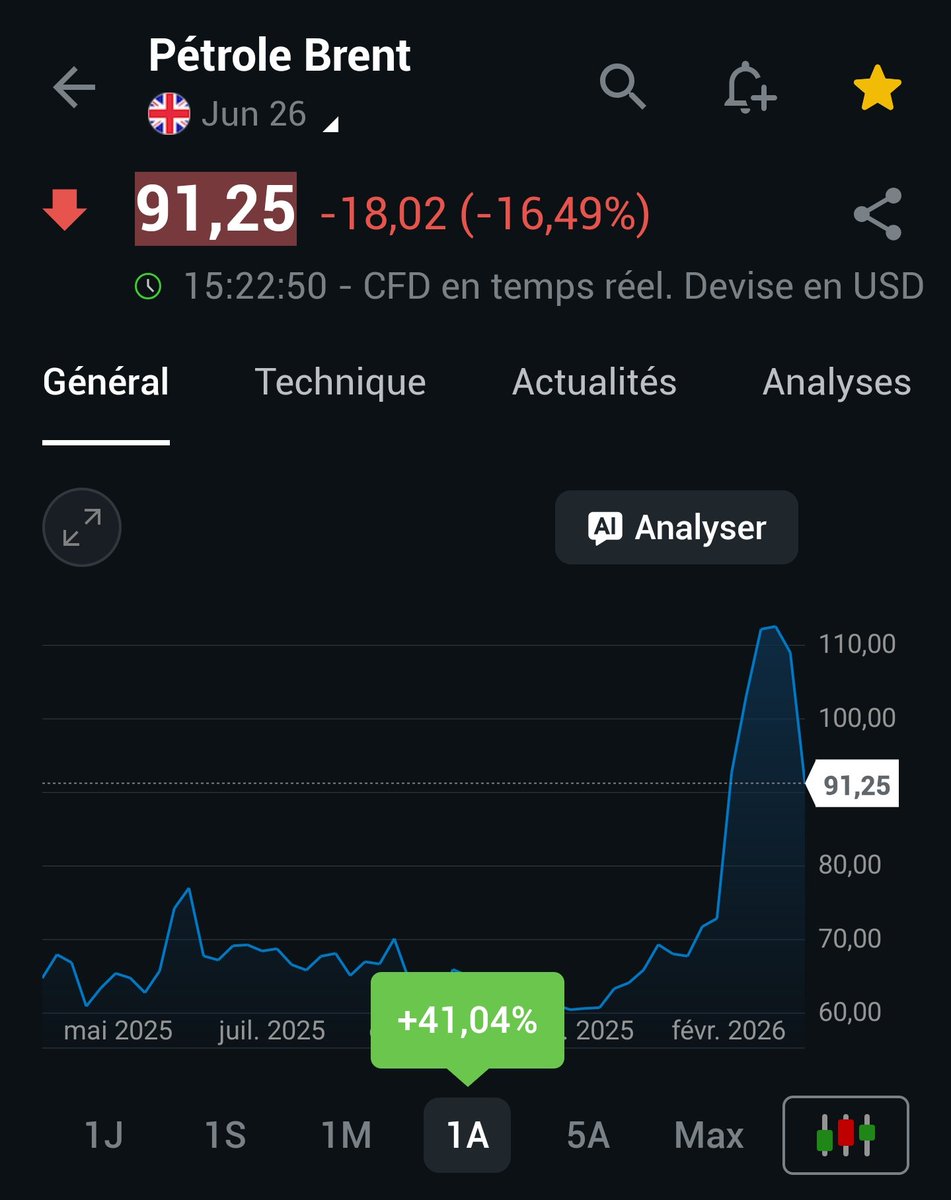Screen dimensions: 951x1200
Task: Select the 1J chart range
Action: point(104,1135)
